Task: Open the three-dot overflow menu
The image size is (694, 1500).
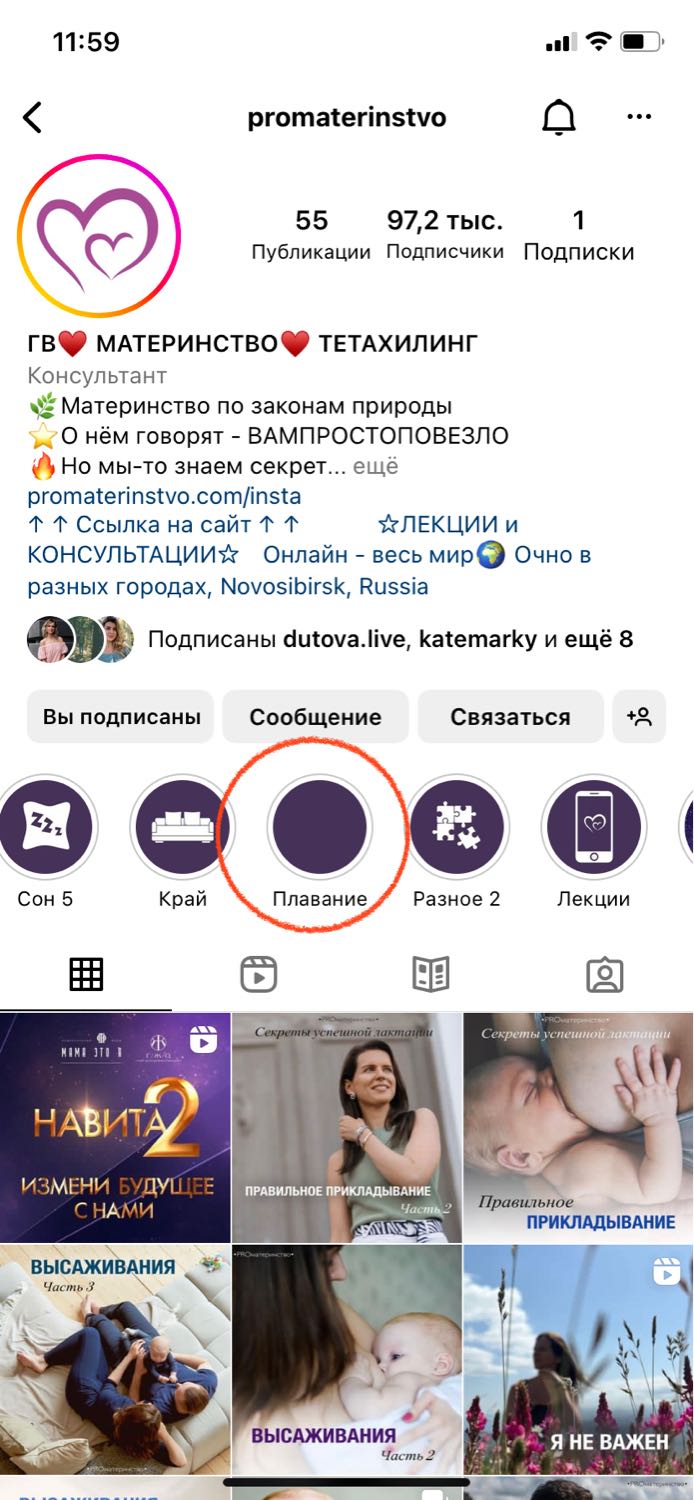Action: pos(639,117)
